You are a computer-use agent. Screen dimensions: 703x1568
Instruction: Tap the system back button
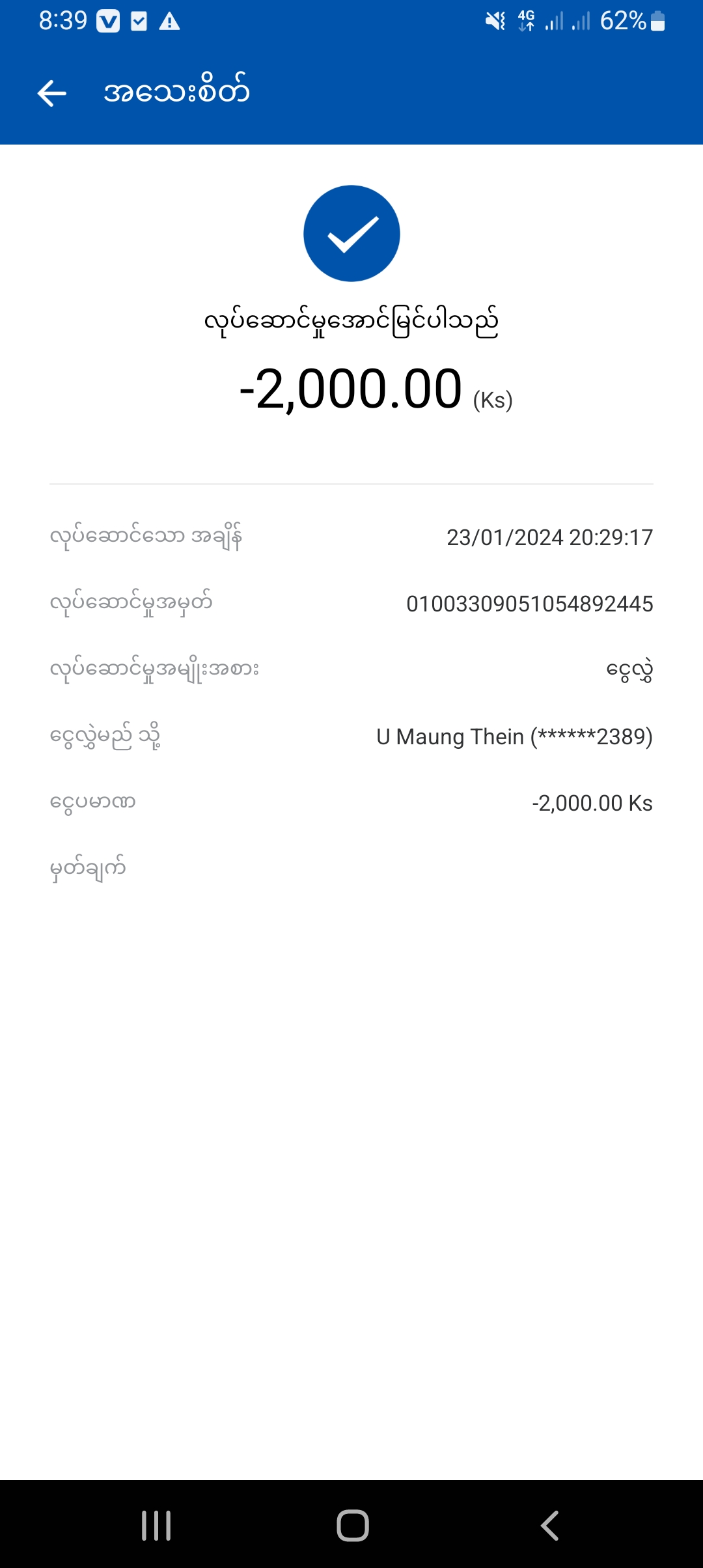pyautogui.click(x=550, y=1525)
